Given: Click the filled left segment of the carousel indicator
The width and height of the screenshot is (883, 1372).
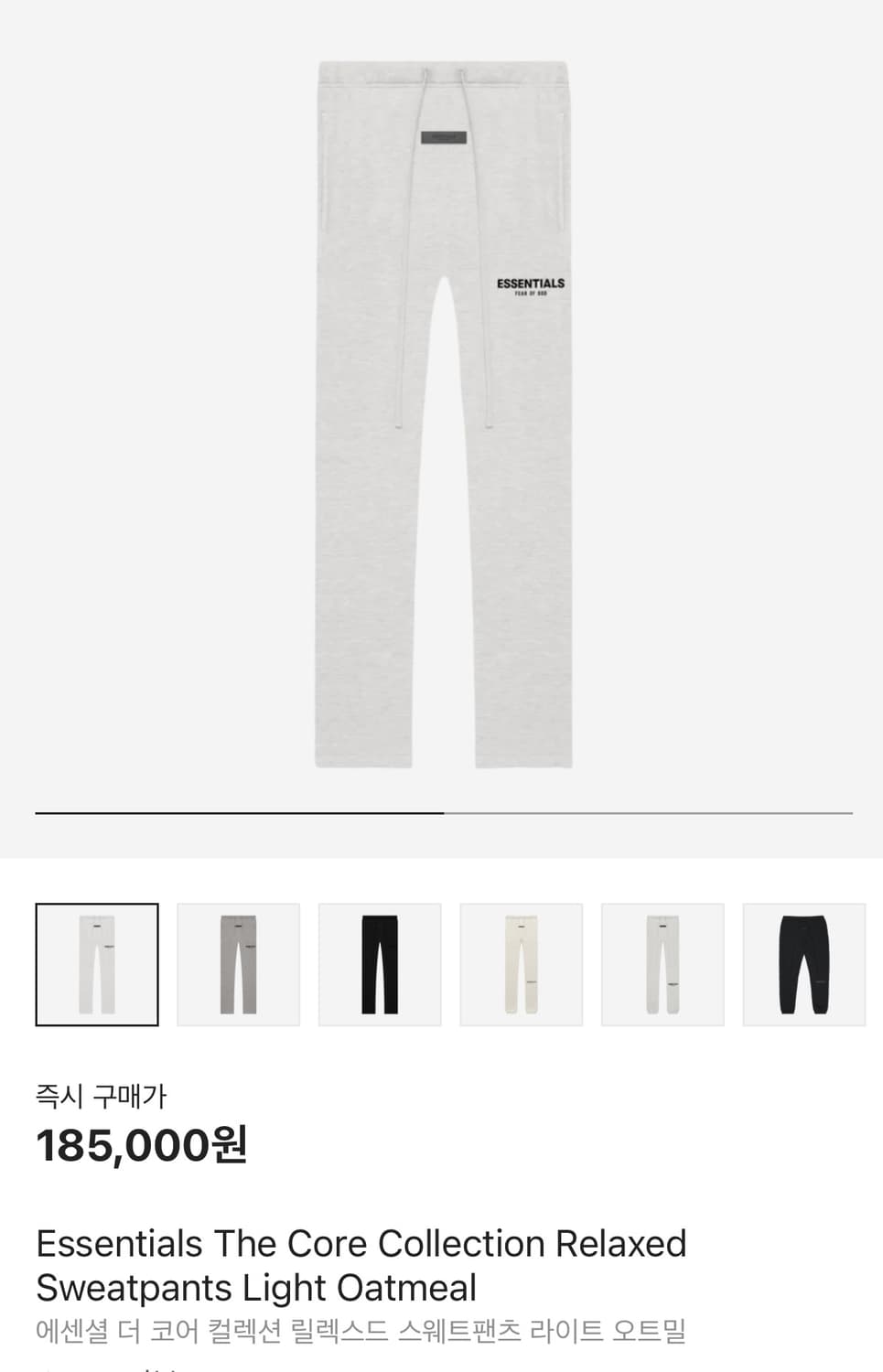Looking at the screenshot, I should (x=238, y=812).
